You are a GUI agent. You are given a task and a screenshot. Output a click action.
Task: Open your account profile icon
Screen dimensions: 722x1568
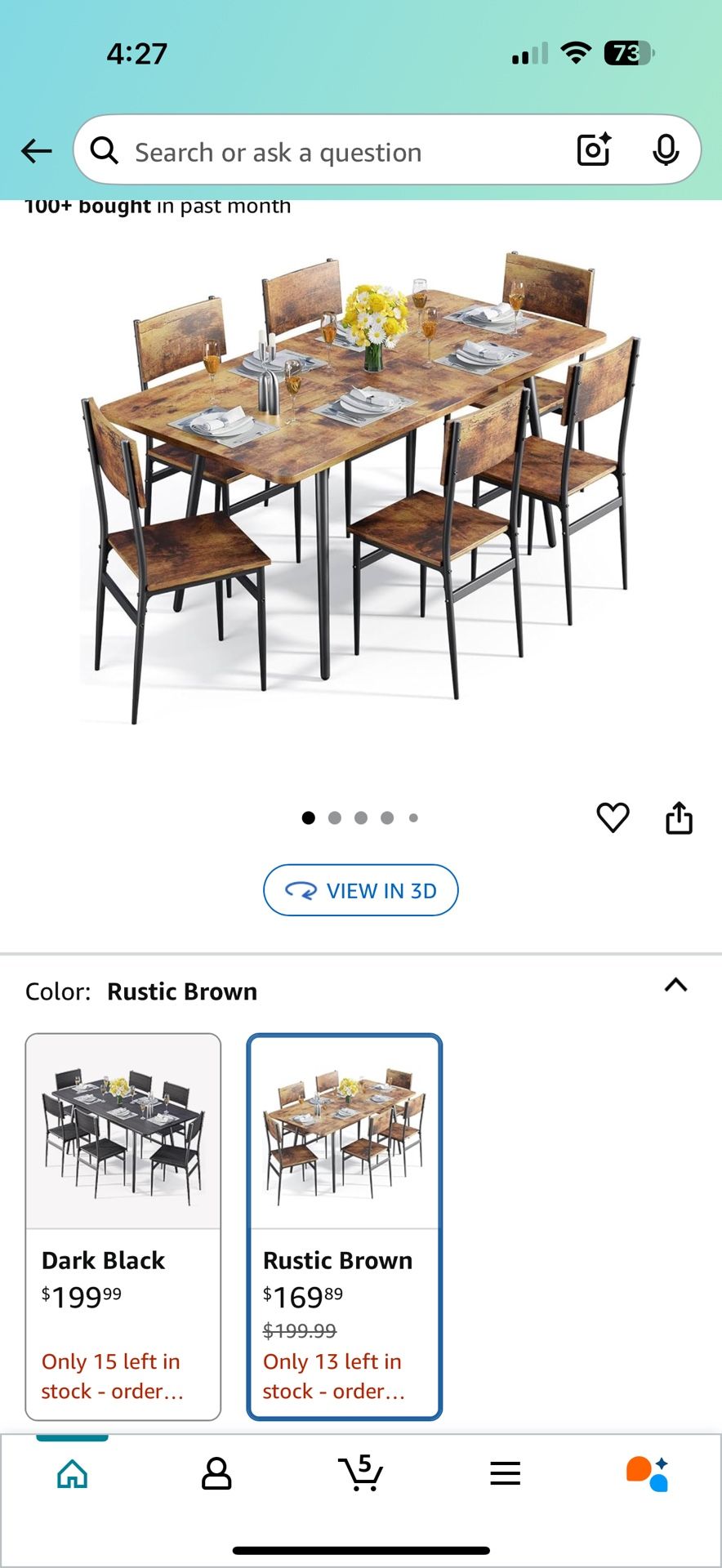tap(216, 1473)
